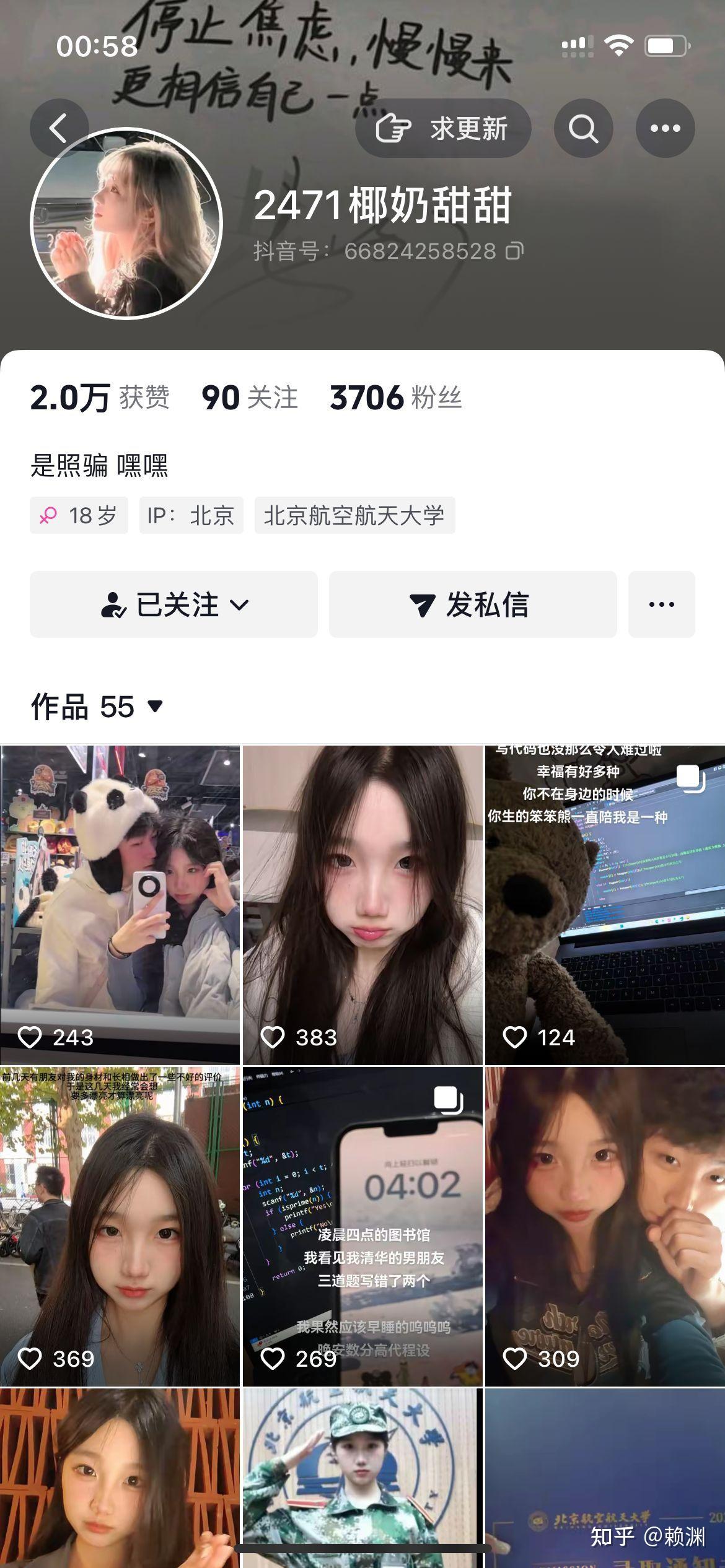This screenshot has width=725, height=1568.
Task: Open the 凌晨四点的图书馆 post
Action: click(362, 1226)
